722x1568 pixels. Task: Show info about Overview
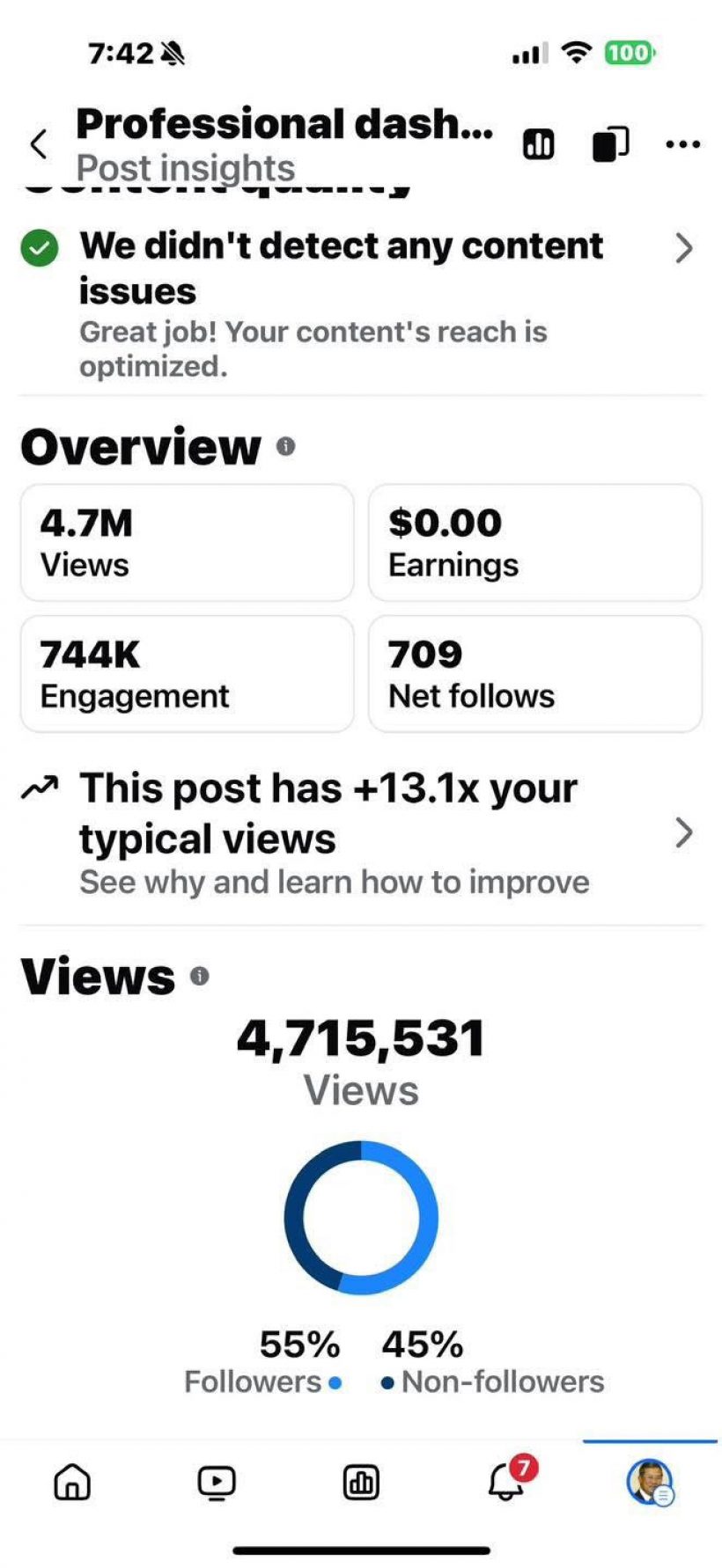285,446
